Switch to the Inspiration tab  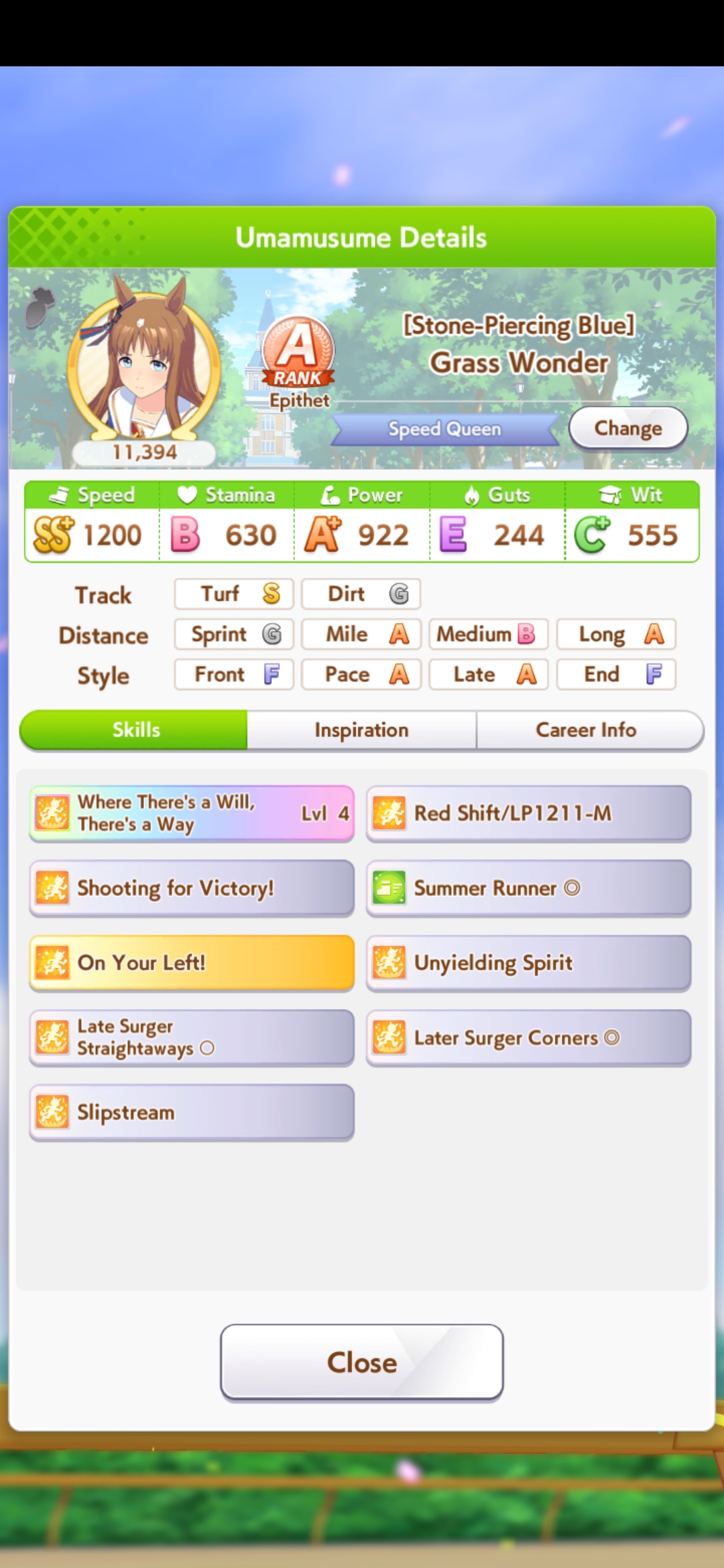click(x=361, y=730)
